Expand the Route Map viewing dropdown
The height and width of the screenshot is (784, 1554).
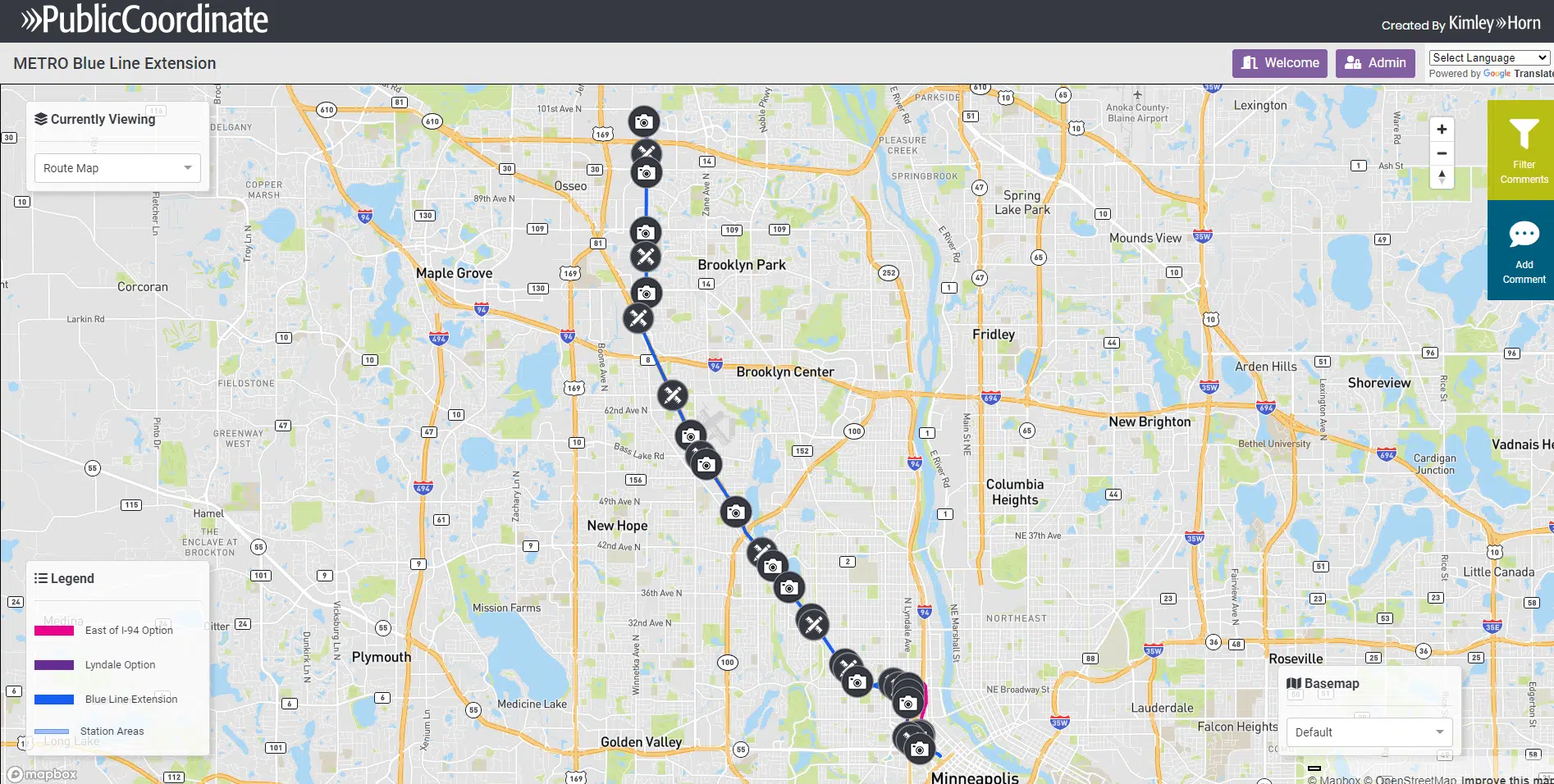[x=117, y=168]
